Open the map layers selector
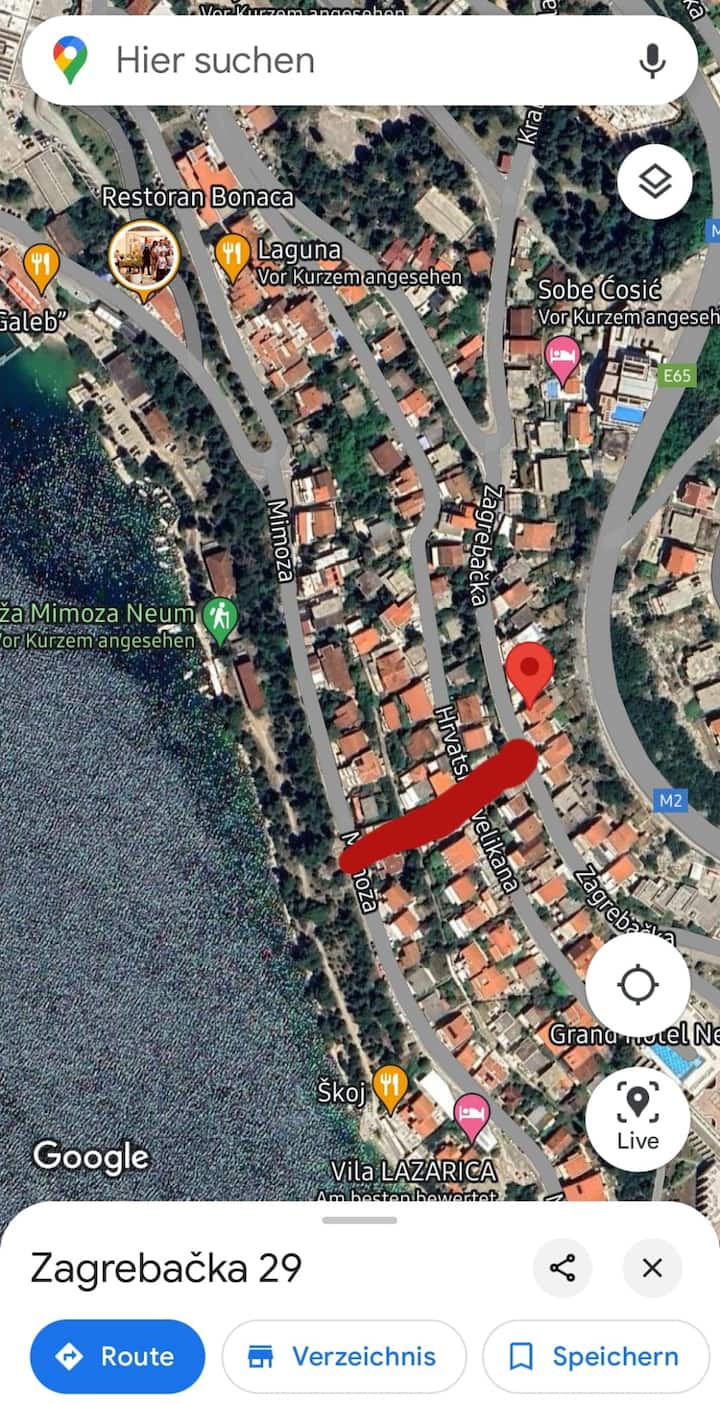720x1404 pixels. click(655, 182)
